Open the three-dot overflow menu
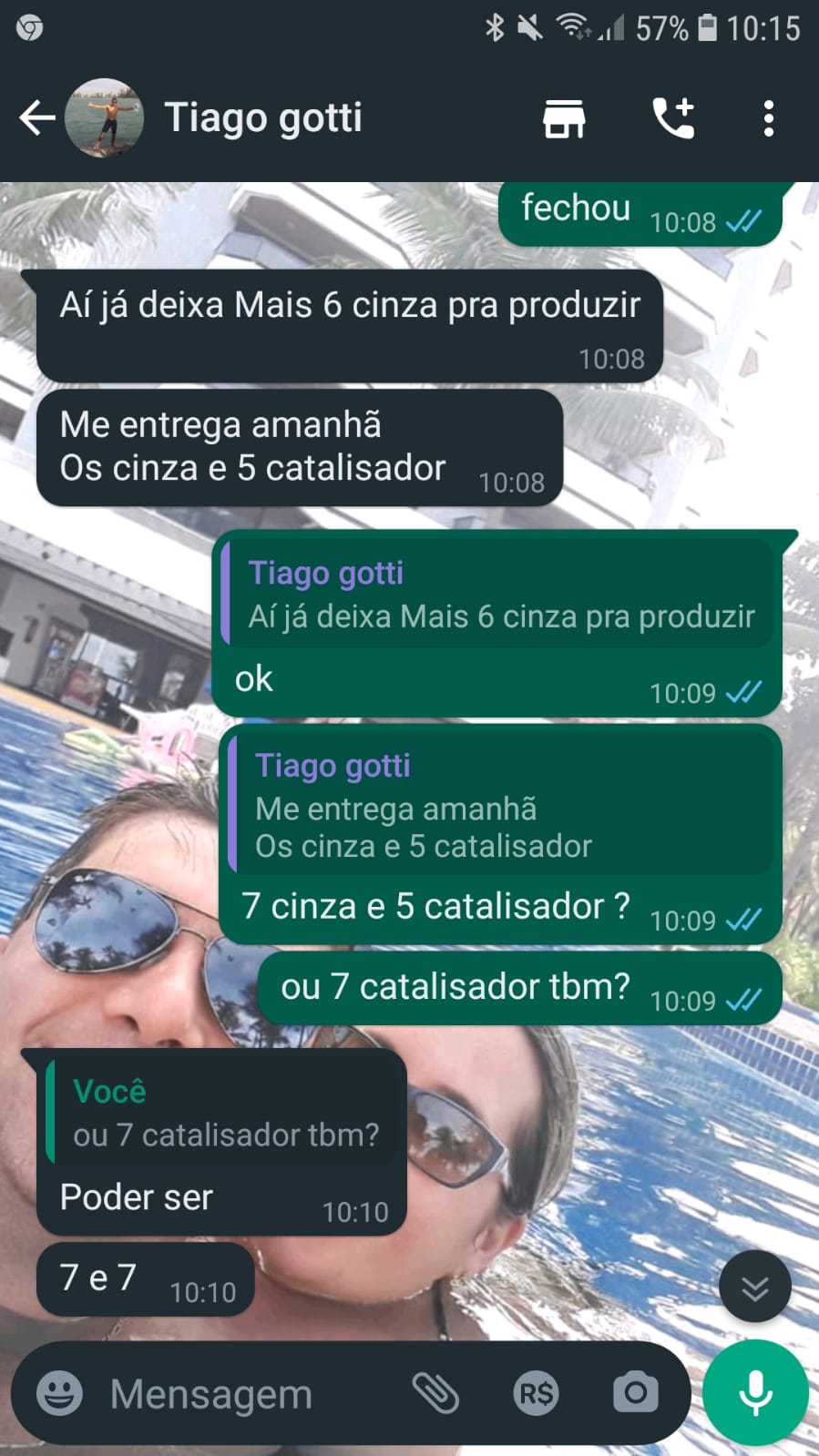Screen dimensions: 819x1456 coord(769,118)
